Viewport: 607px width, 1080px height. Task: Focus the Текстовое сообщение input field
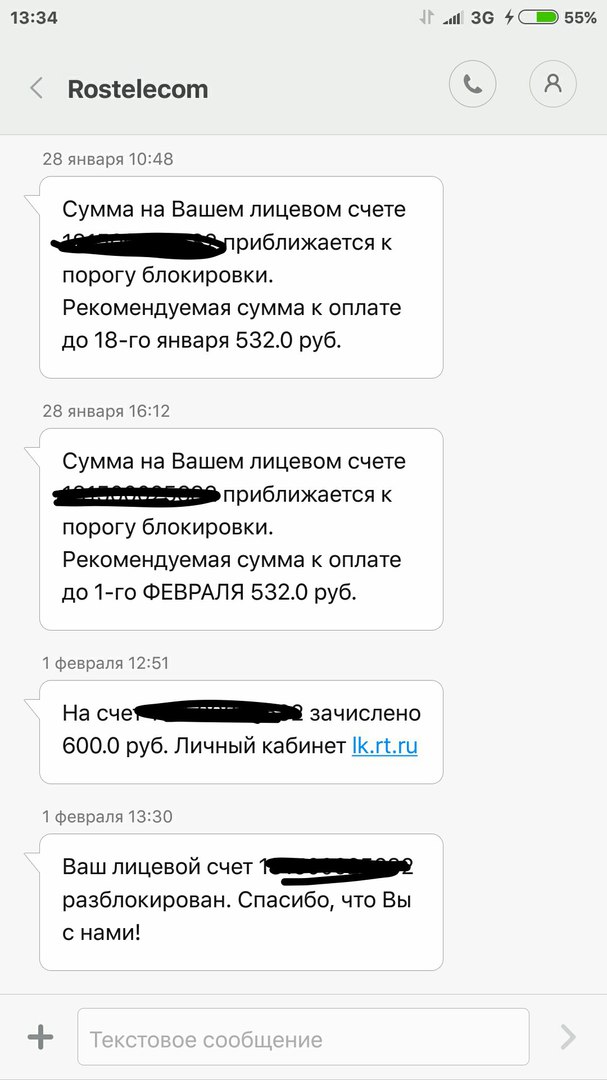click(303, 1038)
